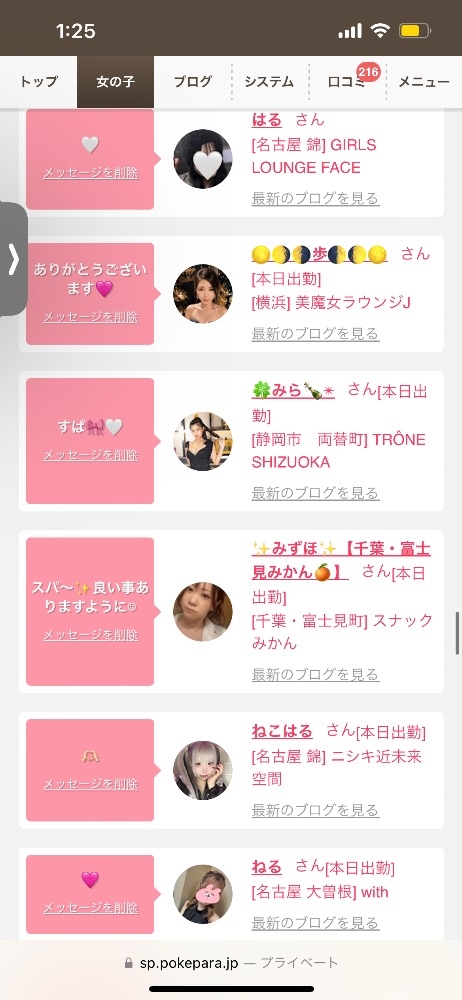Open the ブログ tab
Viewport: 462px width, 1000px height.
pyautogui.click(x=193, y=82)
